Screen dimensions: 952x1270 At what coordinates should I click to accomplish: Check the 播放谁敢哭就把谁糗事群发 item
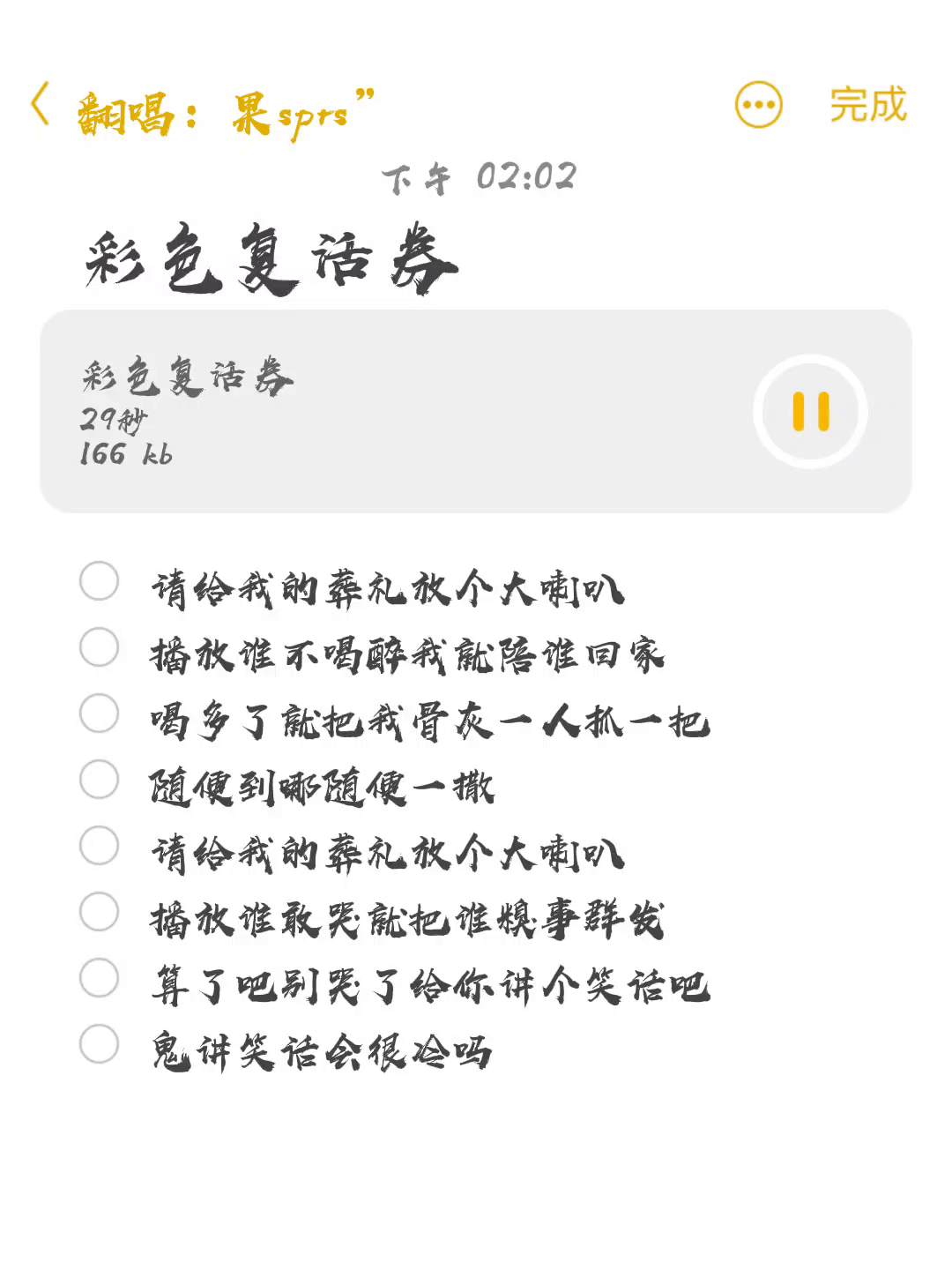tap(100, 912)
